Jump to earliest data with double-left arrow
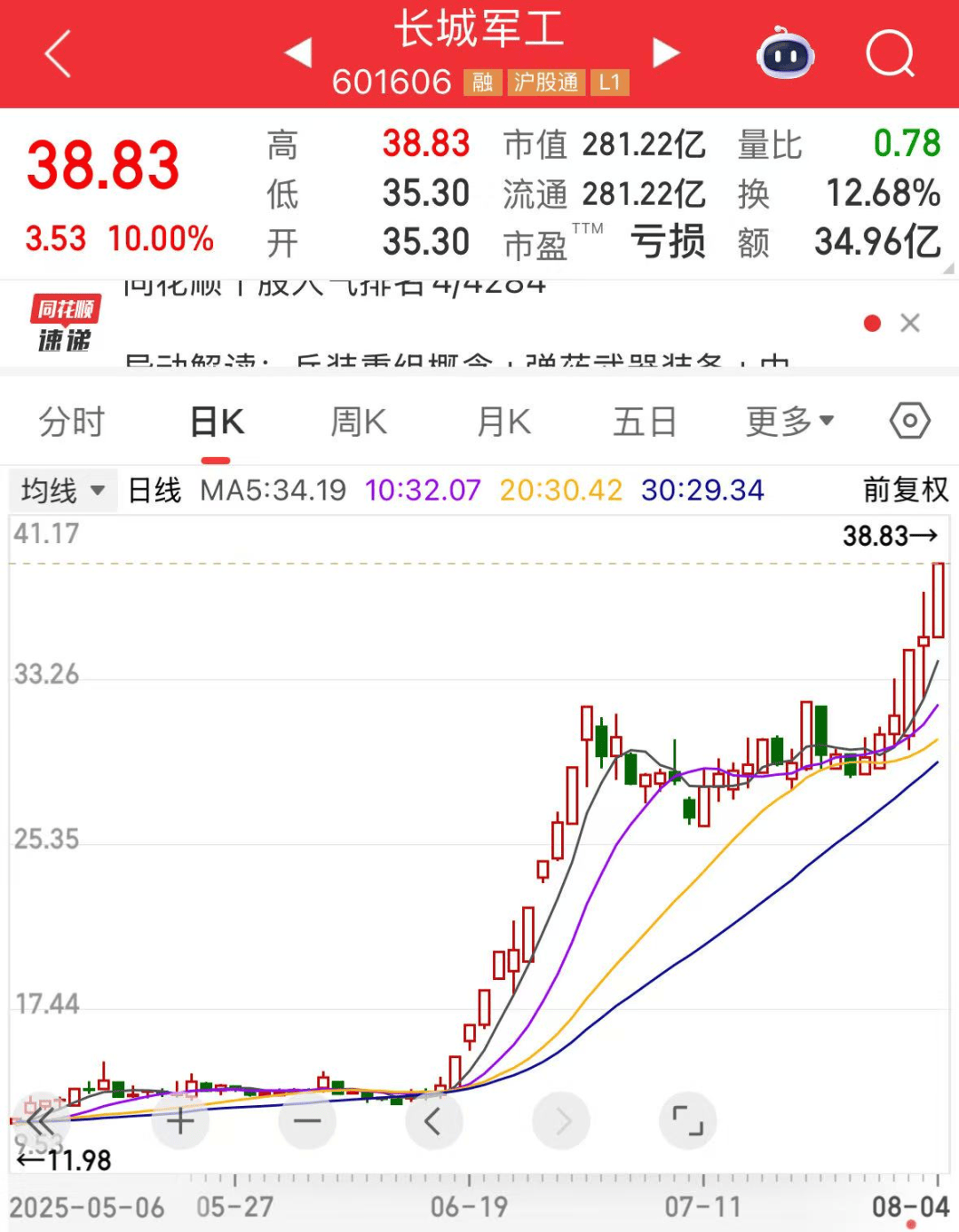The image size is (959, 1232). click(x=42, y=1121)
